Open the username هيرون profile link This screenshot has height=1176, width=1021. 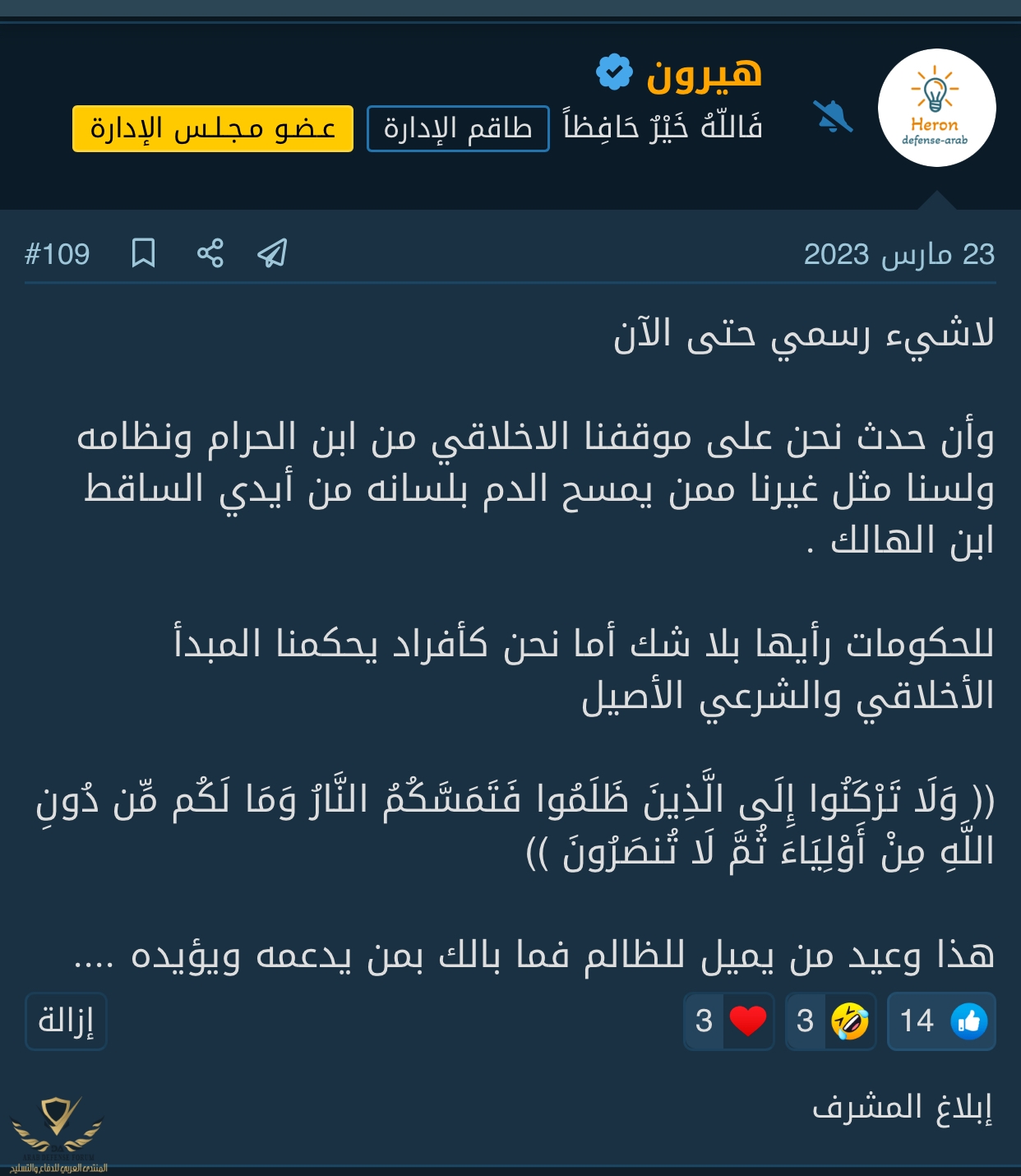tap(705, 73)
